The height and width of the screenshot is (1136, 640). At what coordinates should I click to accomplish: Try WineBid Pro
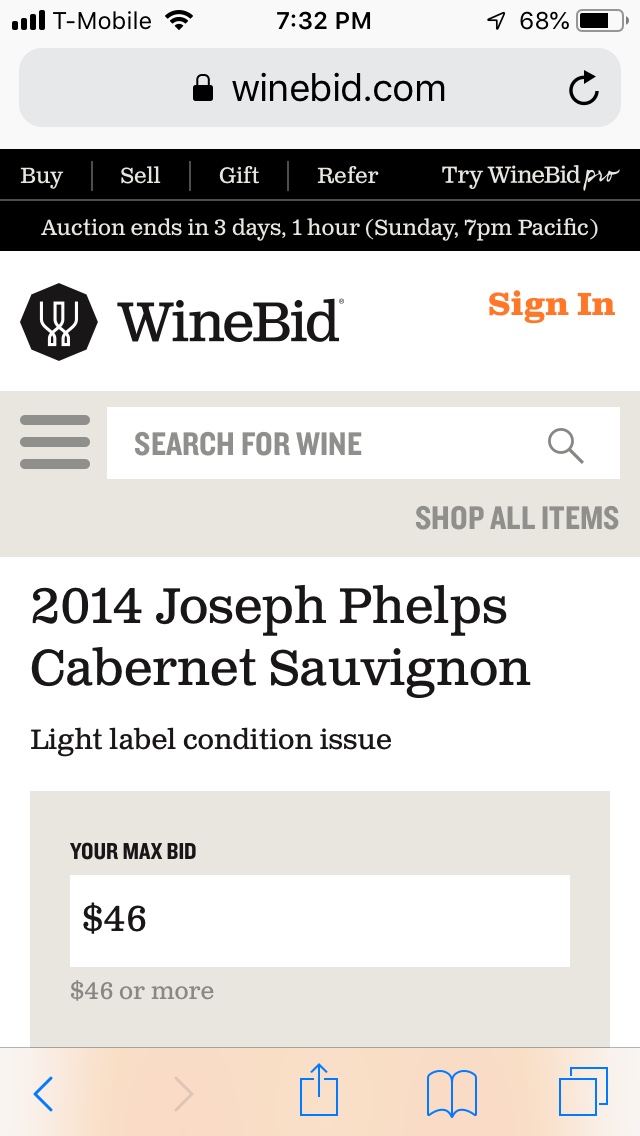(531, 175)
